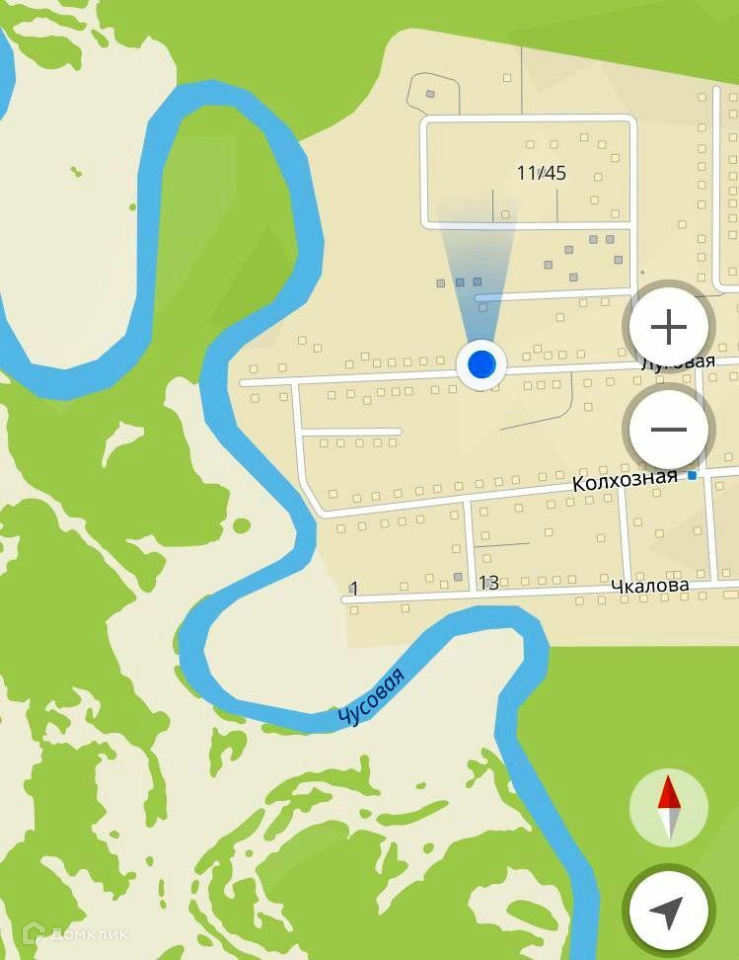
Task: Reset map orientation with the compass
Action: pos(668,807)
